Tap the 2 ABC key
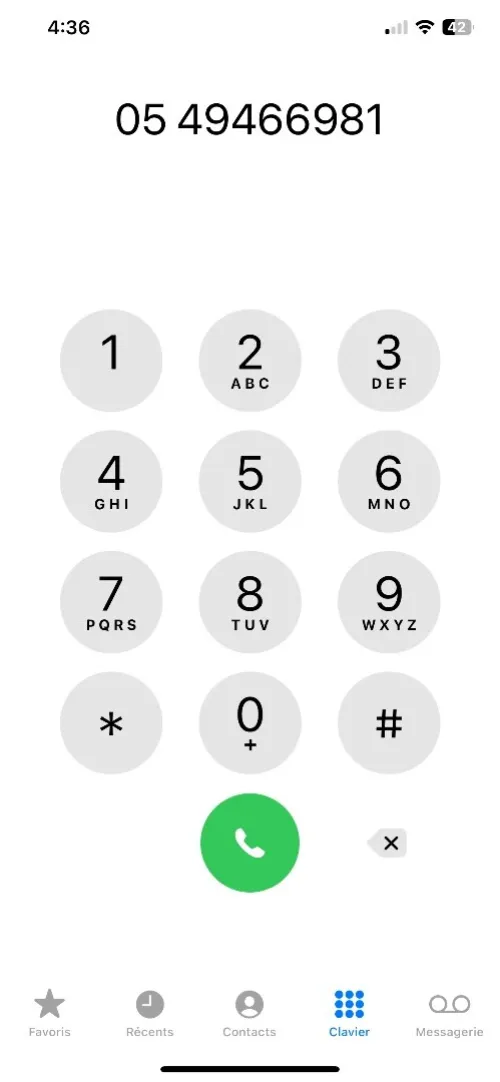Image resolution: width=500 pixels, height=1082 pixels. (250, 361)
